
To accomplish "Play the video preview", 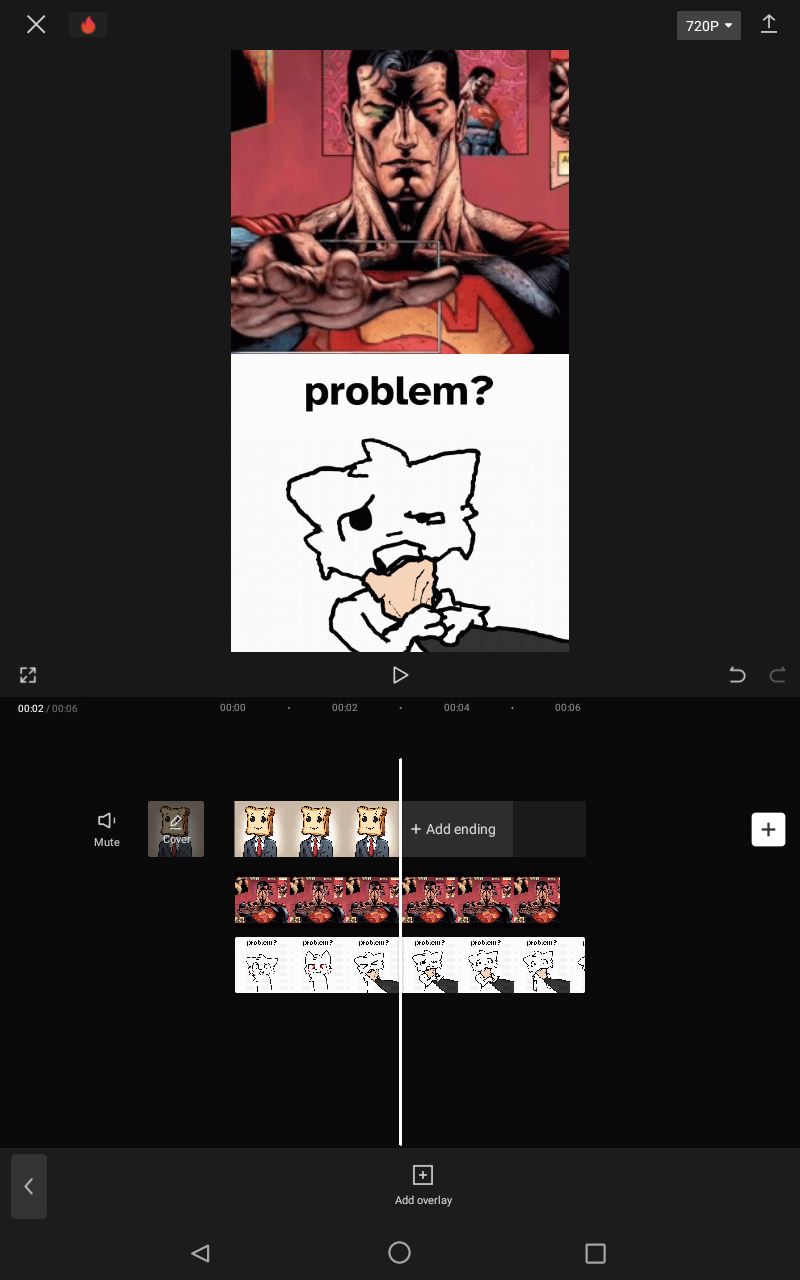I will 400,675.
